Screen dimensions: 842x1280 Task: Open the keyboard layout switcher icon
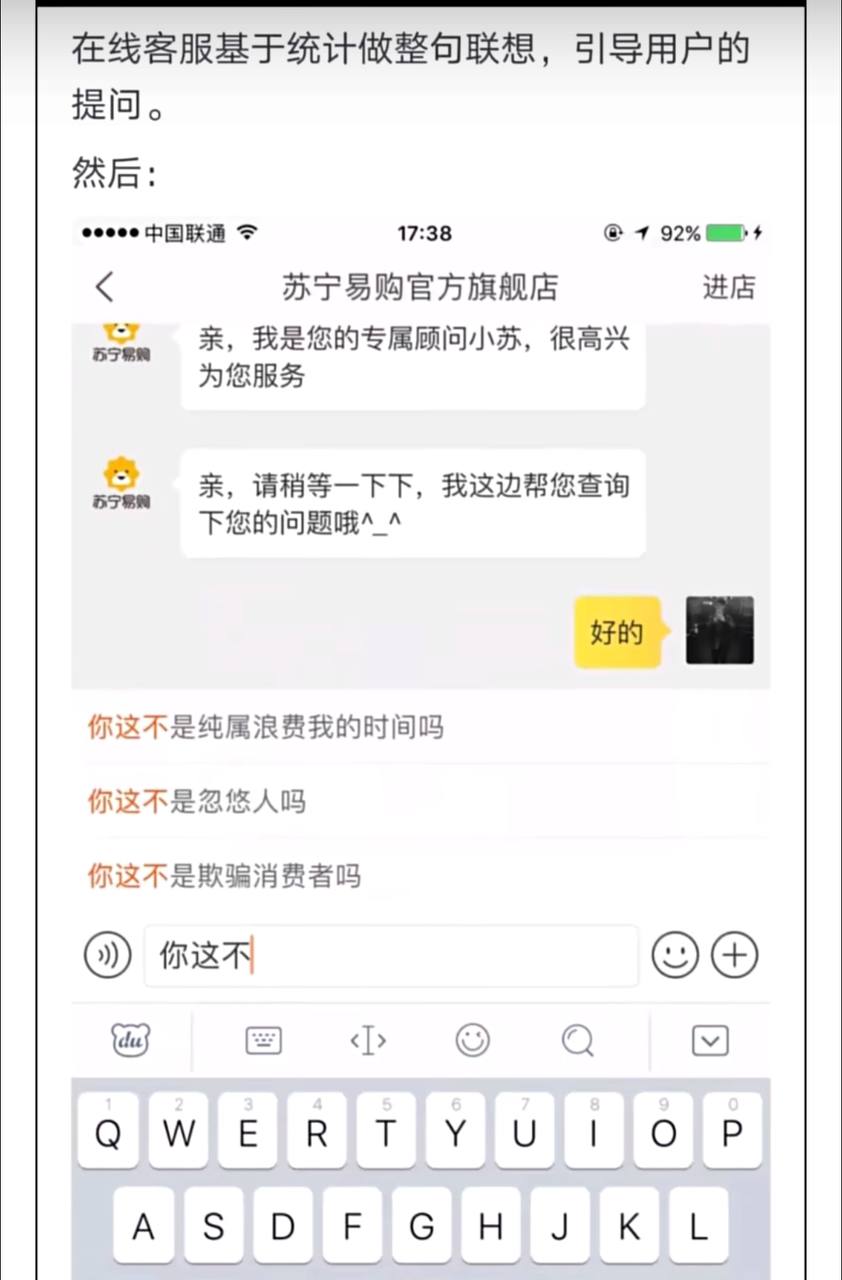pyautogui.click(x=262, y=1040)
